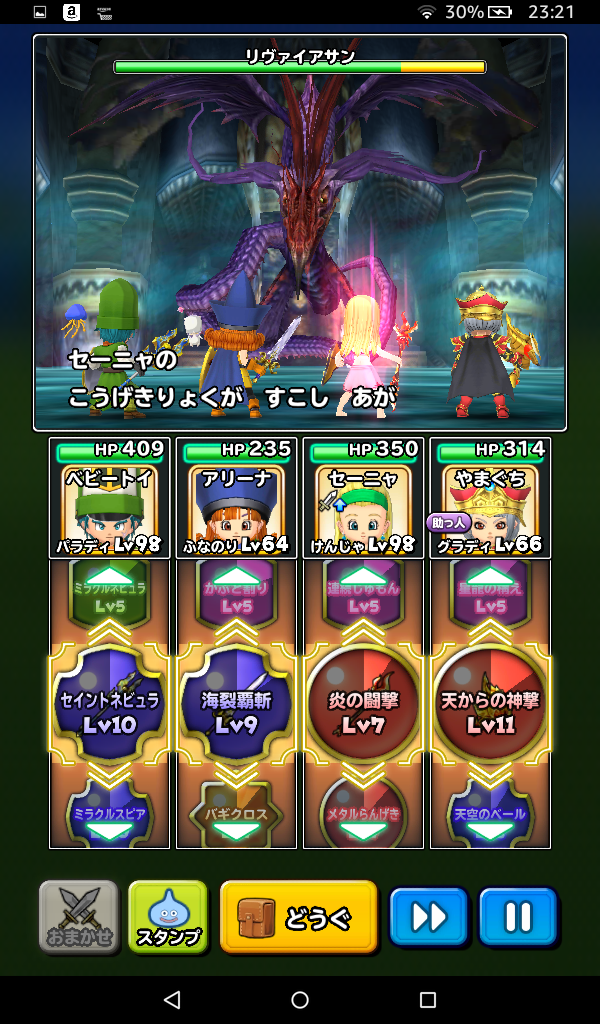Viewport: 600px width, 1024px height.
Task: Go to the home screen
Action: click(300, 1000)
